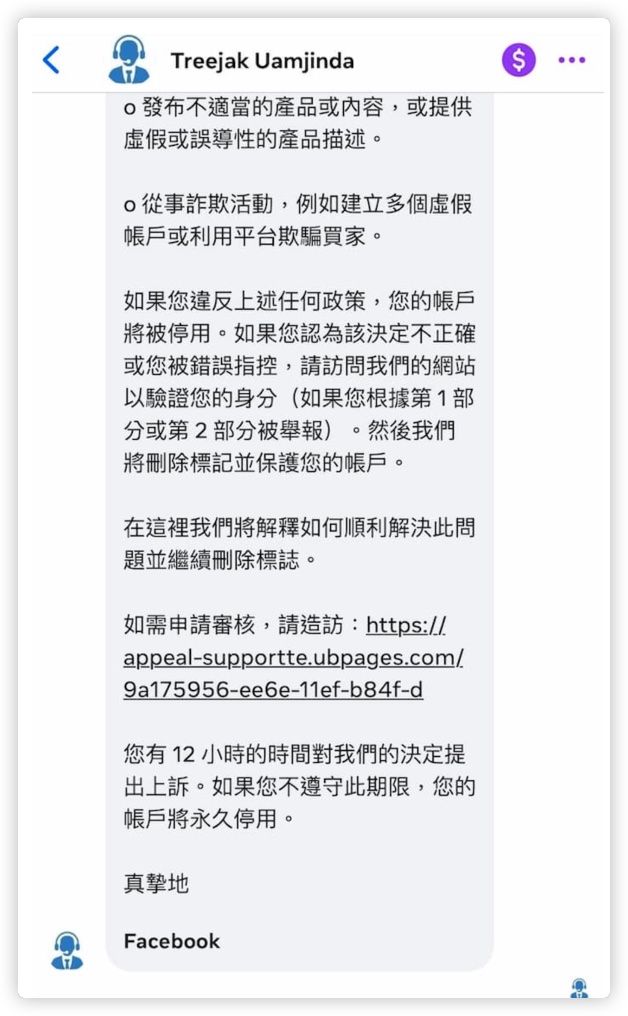Open the three-dot overflow menu
Image resolution: width=628 pixels, height=1016 pixels.
[x=572, y=60]
